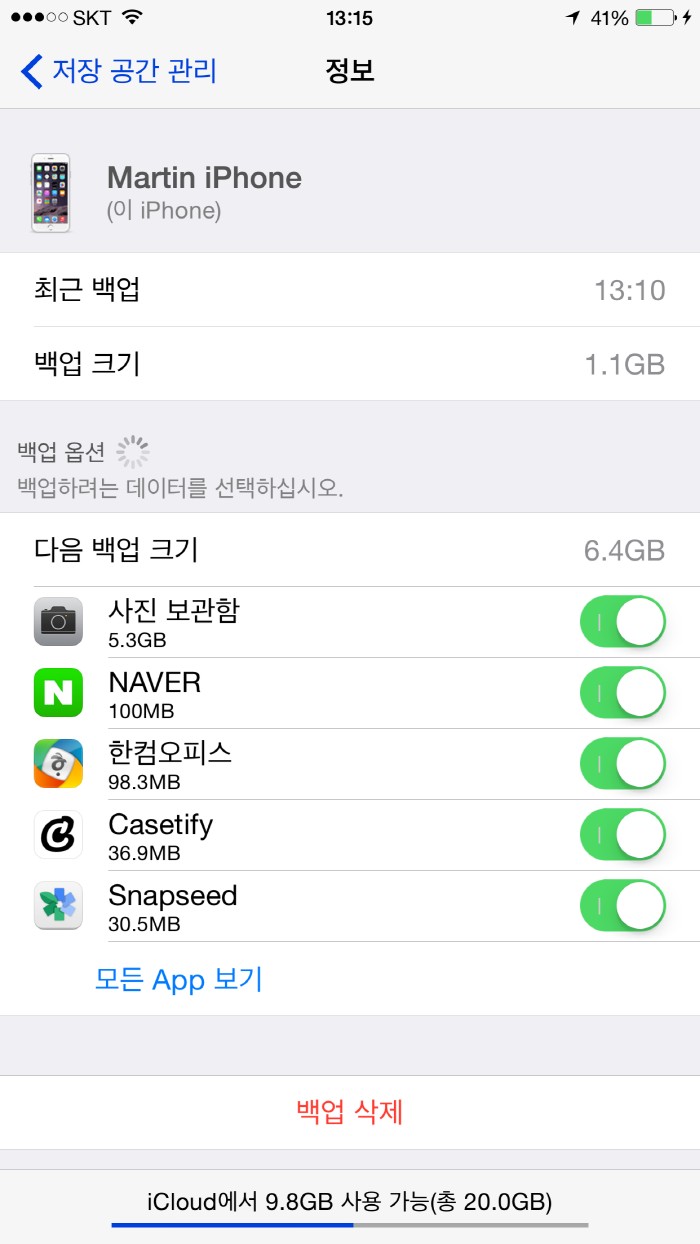
Task: Disable backup for 사진 보관함
Action: pos(623,622)
